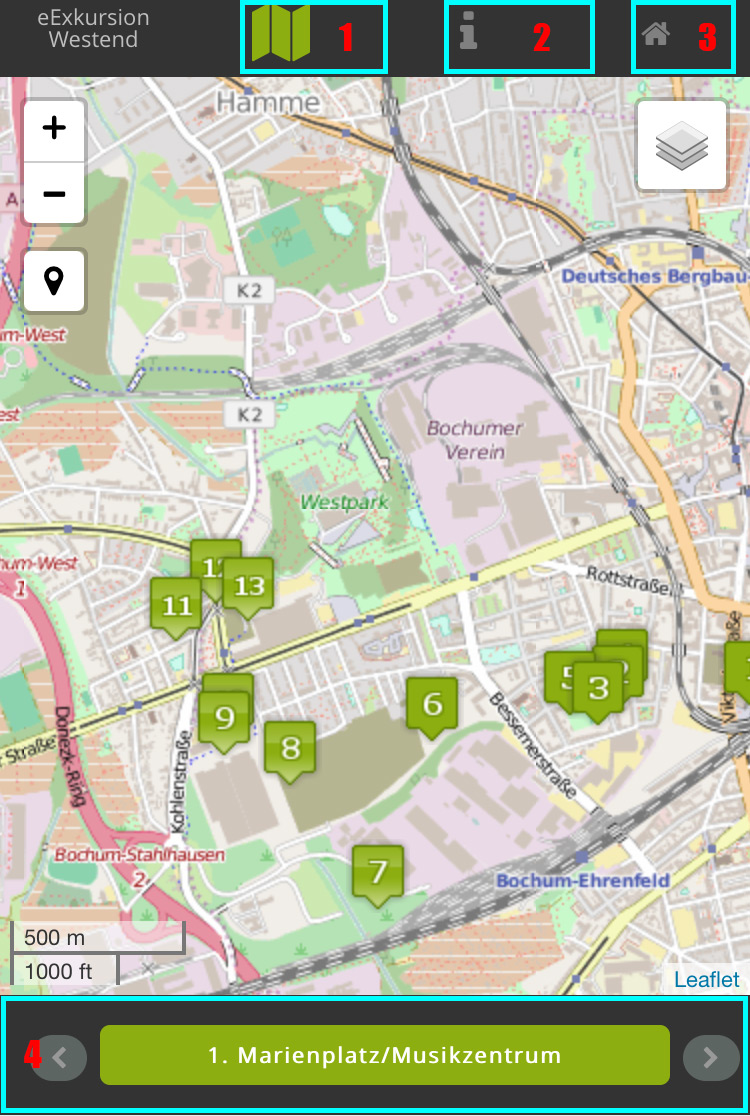The image size is (750, 1116).
Task: Go to the previous station
Action: [x=61, y=1057]
